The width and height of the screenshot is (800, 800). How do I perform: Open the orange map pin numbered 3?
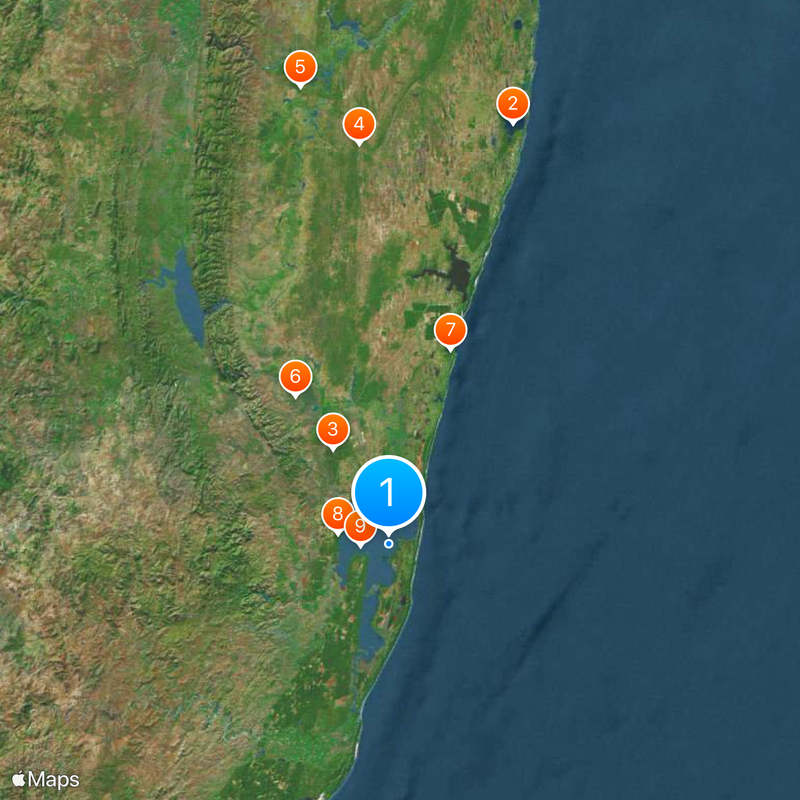[x=333, y=431]
